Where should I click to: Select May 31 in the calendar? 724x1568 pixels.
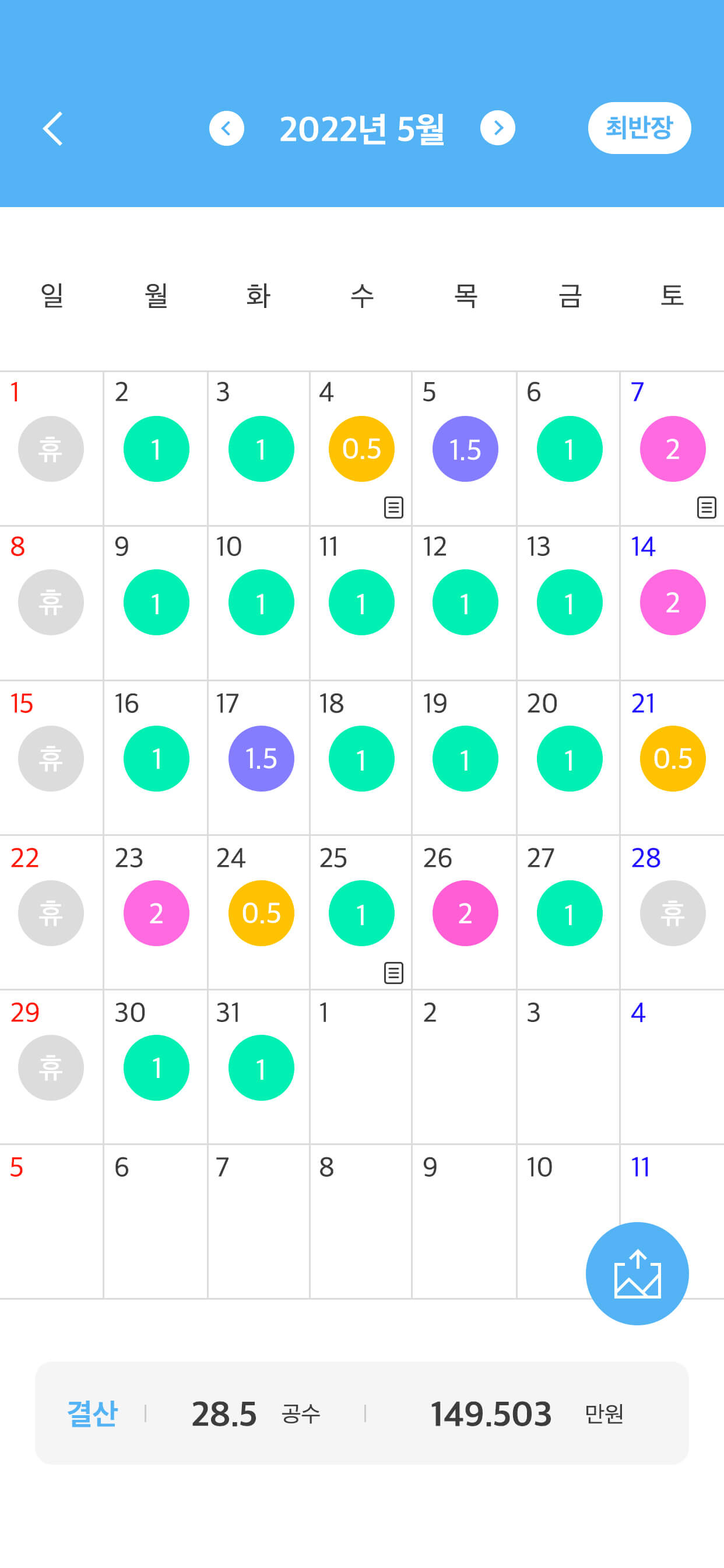[261, 1067]
